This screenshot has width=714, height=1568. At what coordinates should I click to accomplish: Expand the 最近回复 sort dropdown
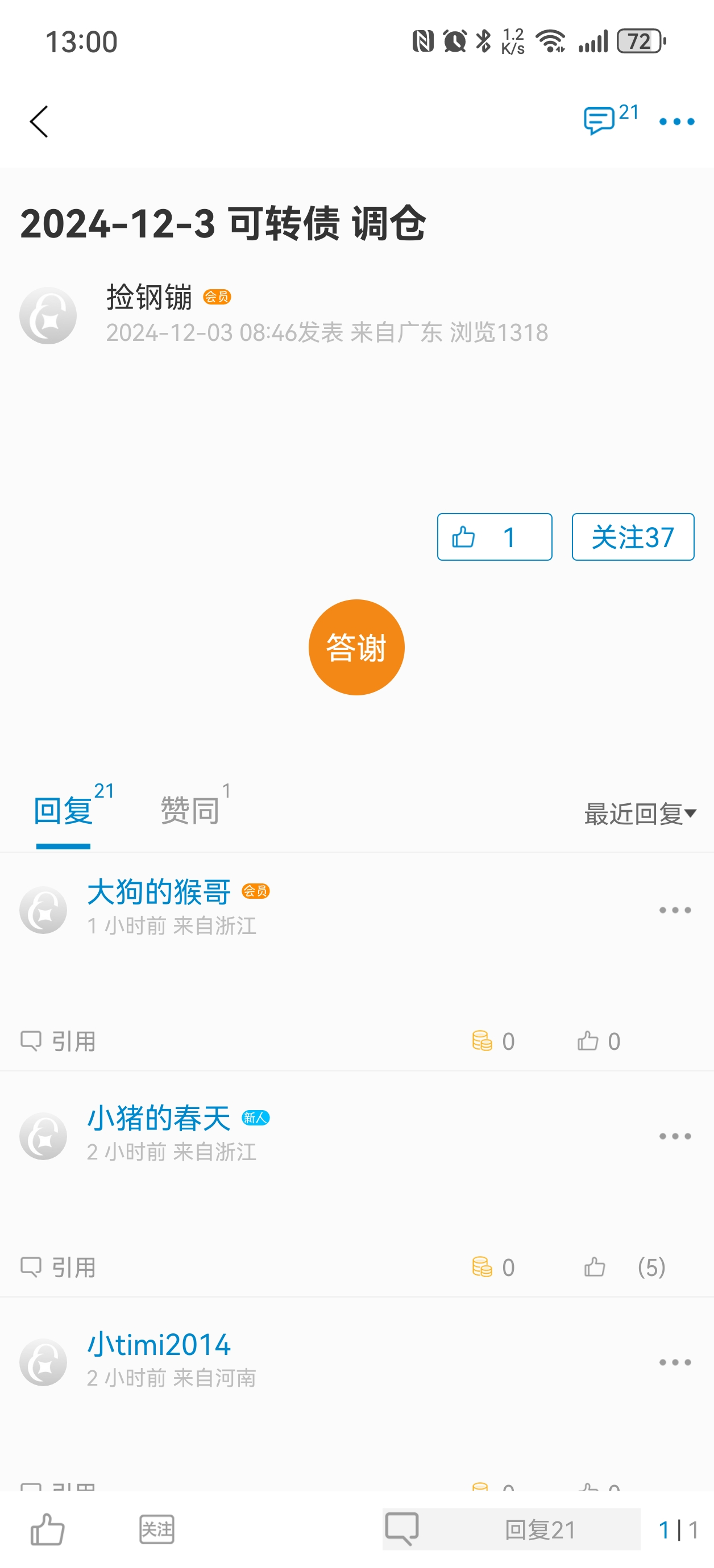click(640, 814)
